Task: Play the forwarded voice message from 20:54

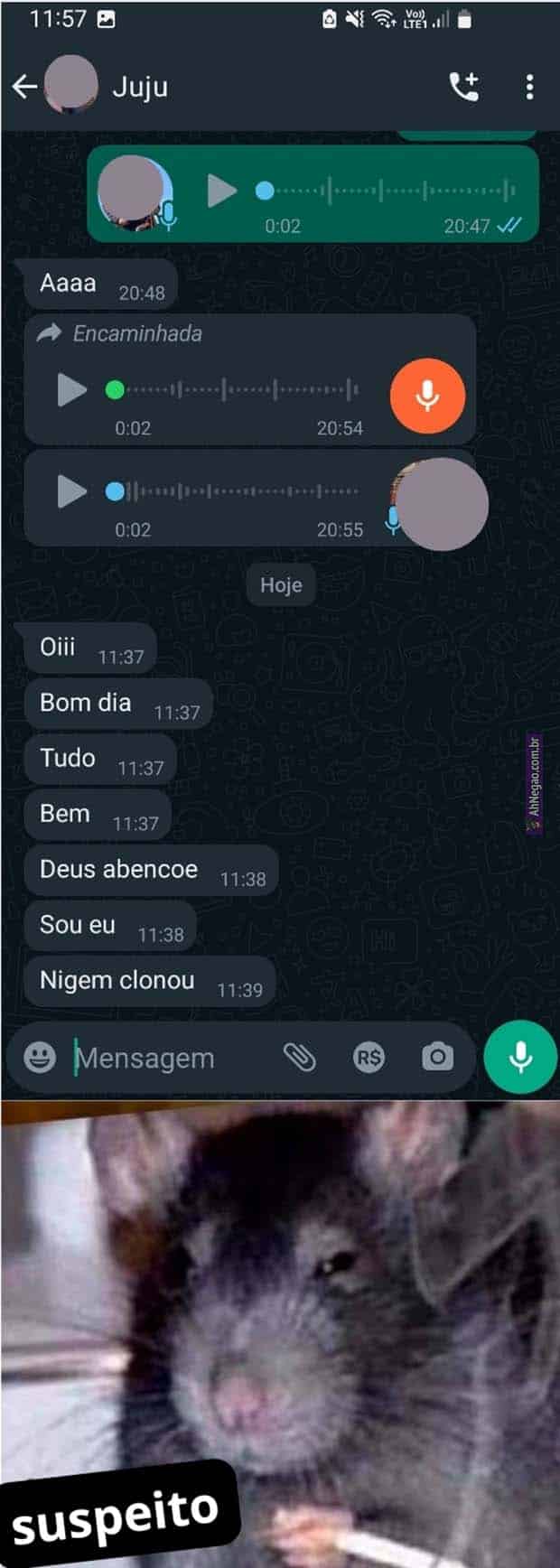Action: 72,390
